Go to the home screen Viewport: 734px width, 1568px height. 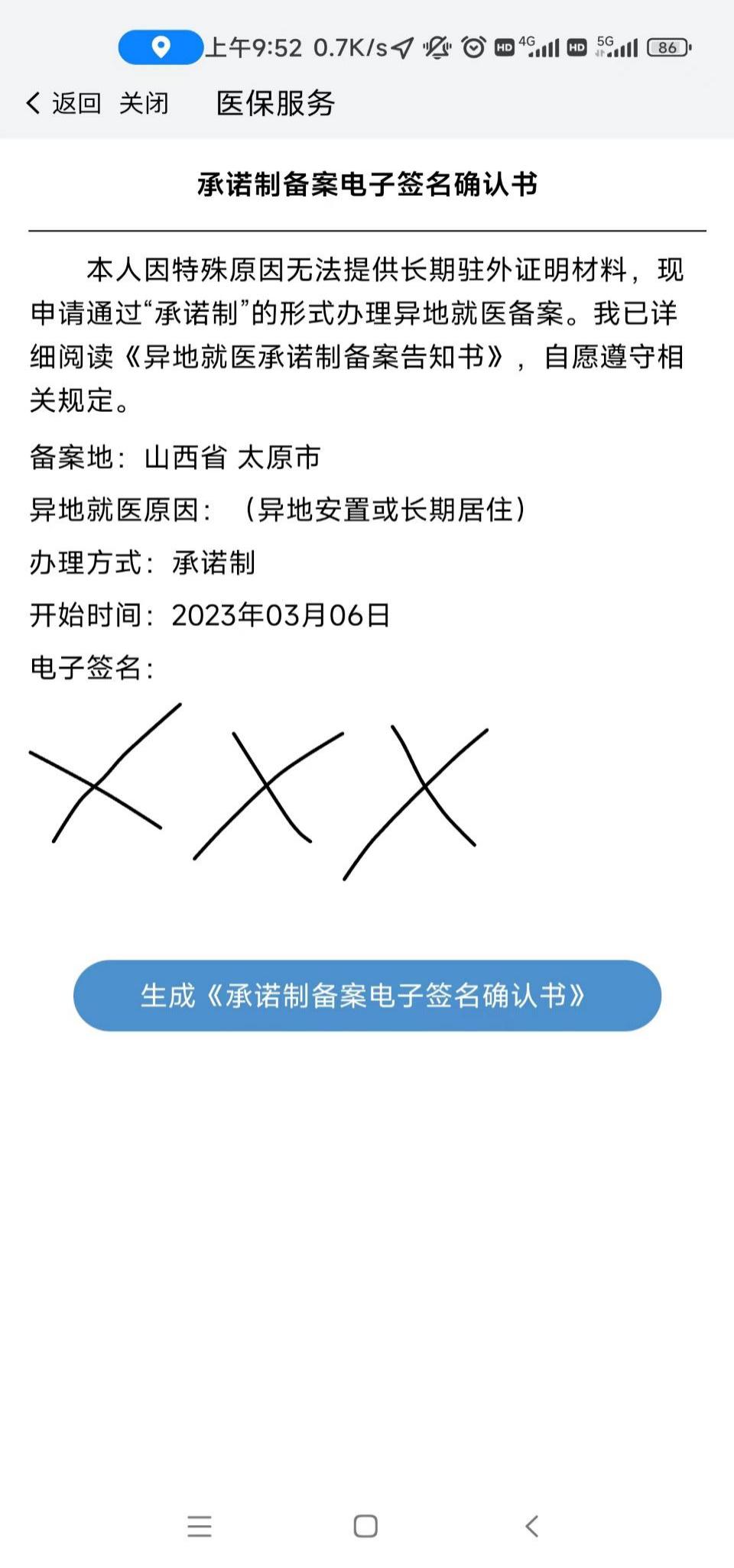pos(365,1526)
